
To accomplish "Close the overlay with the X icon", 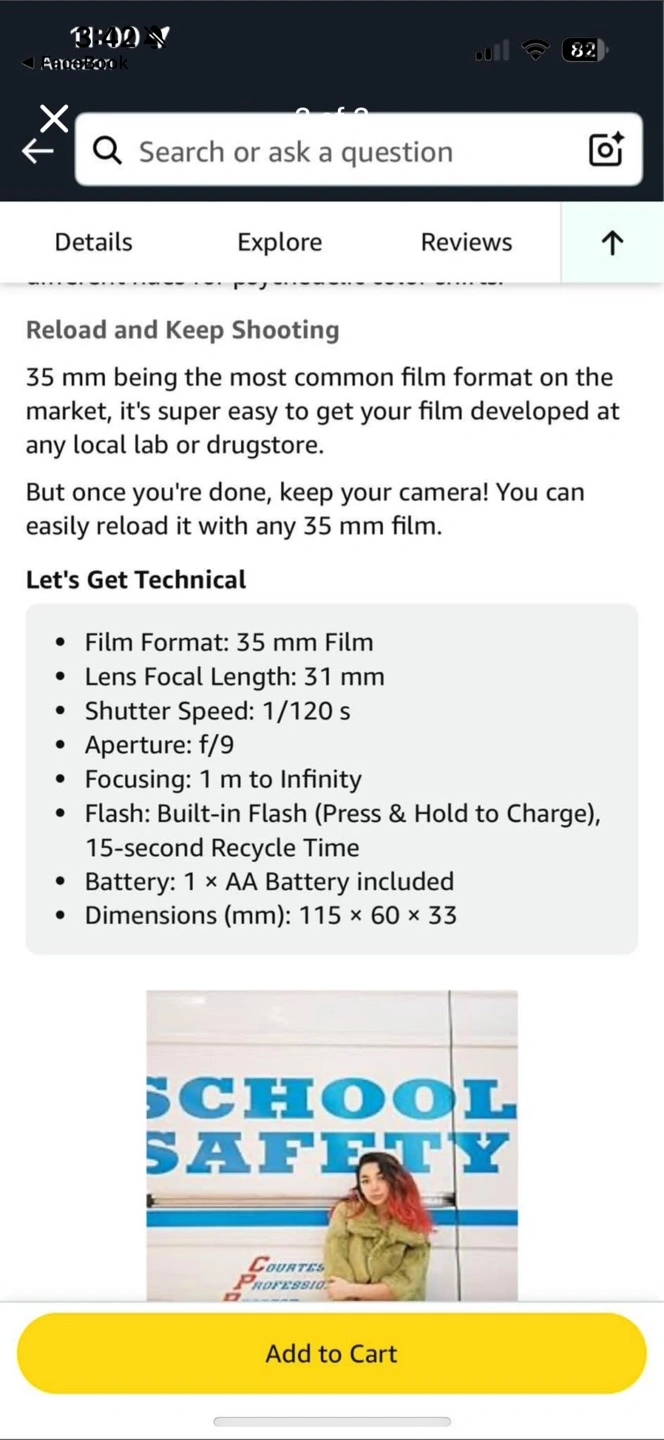I will 55,118.
